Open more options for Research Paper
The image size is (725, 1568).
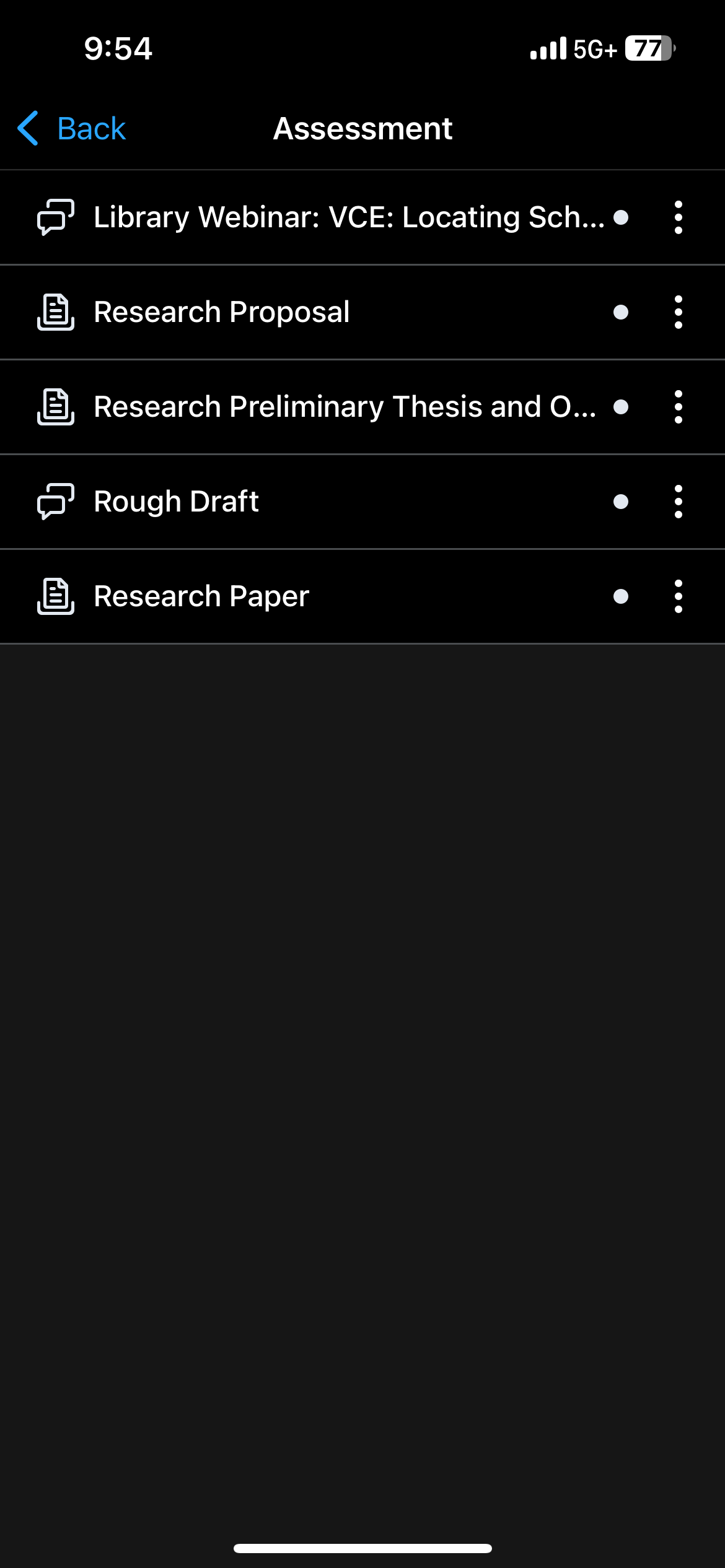click(x=678, y=596)
